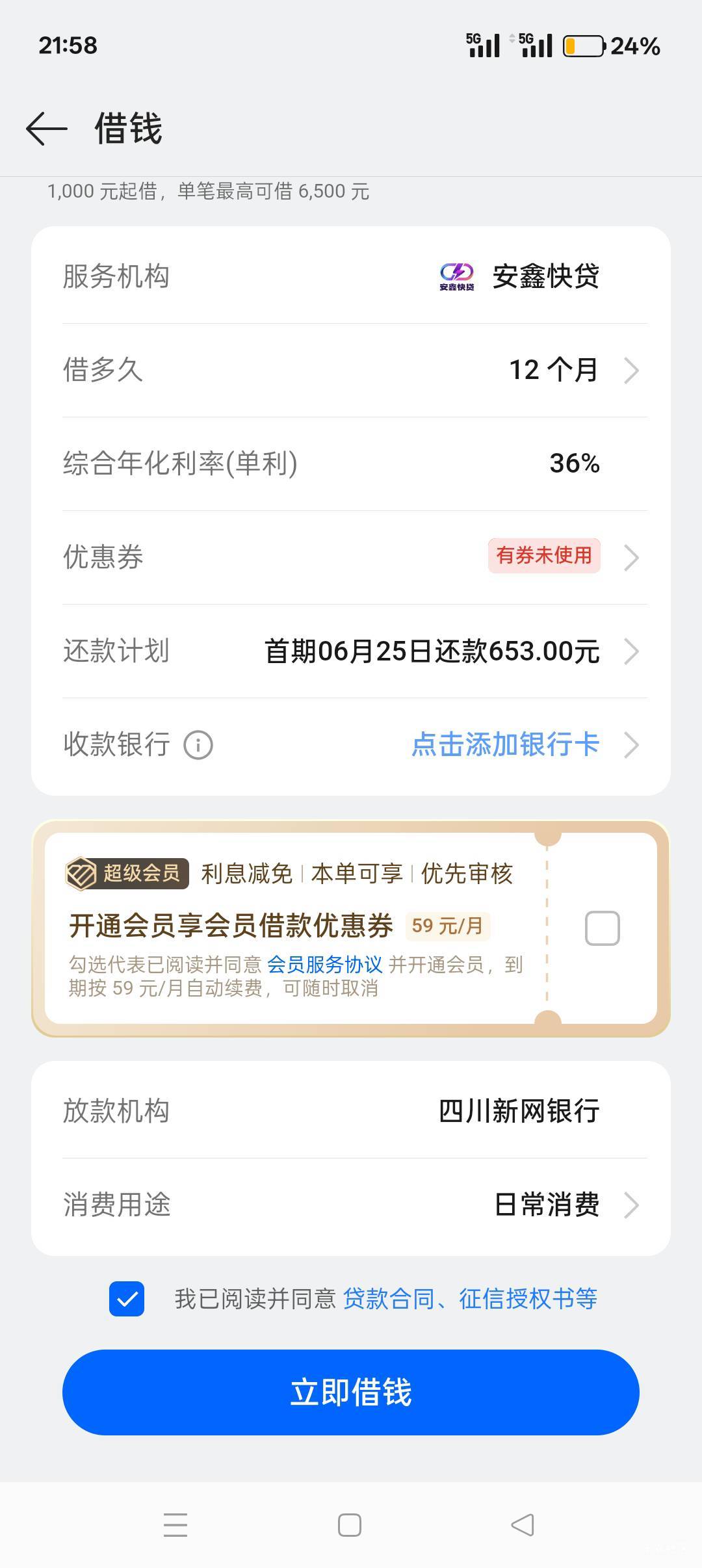Change the 消费用途 loan purpose
This screenshot has width=702, height=1568.
point(351,1205)
